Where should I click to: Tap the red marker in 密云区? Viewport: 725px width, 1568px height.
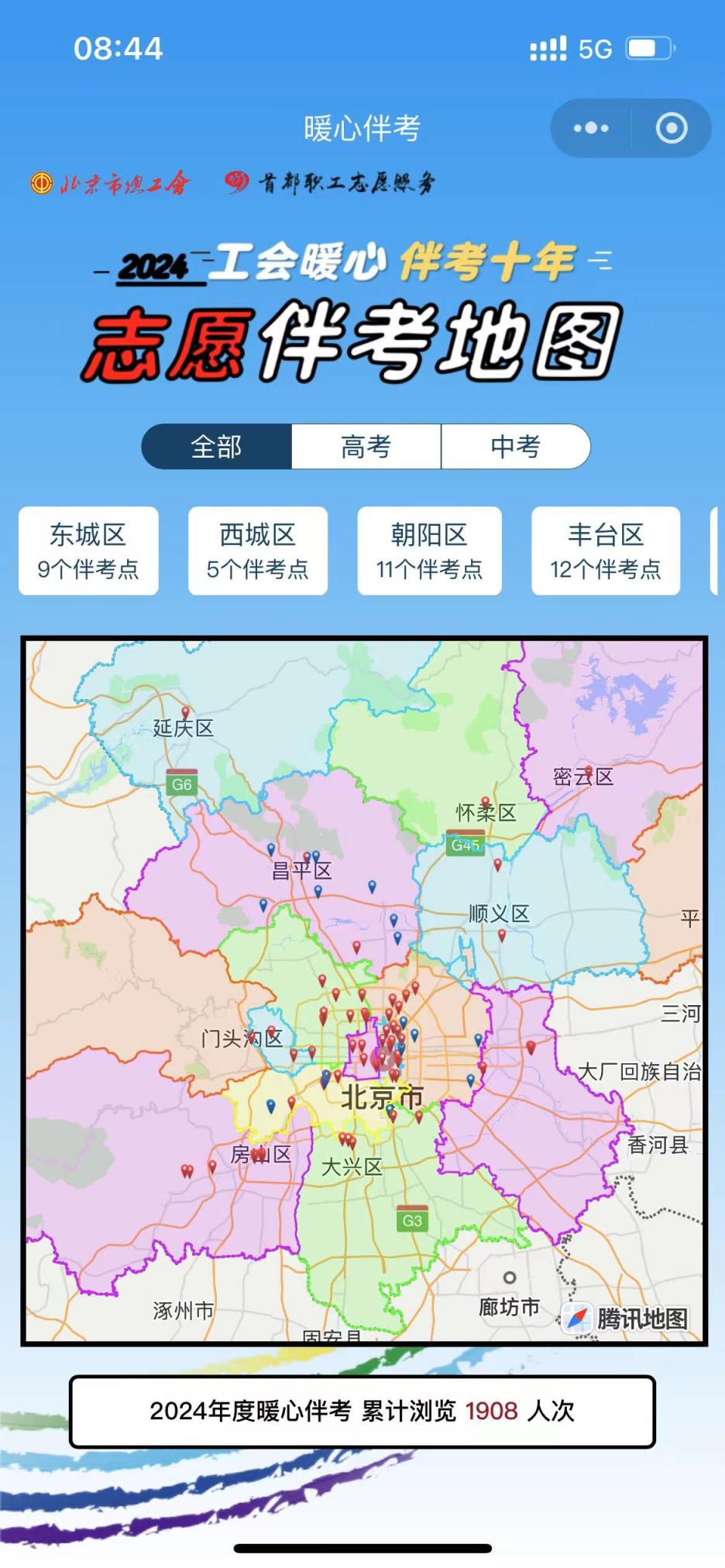point(589,771)
